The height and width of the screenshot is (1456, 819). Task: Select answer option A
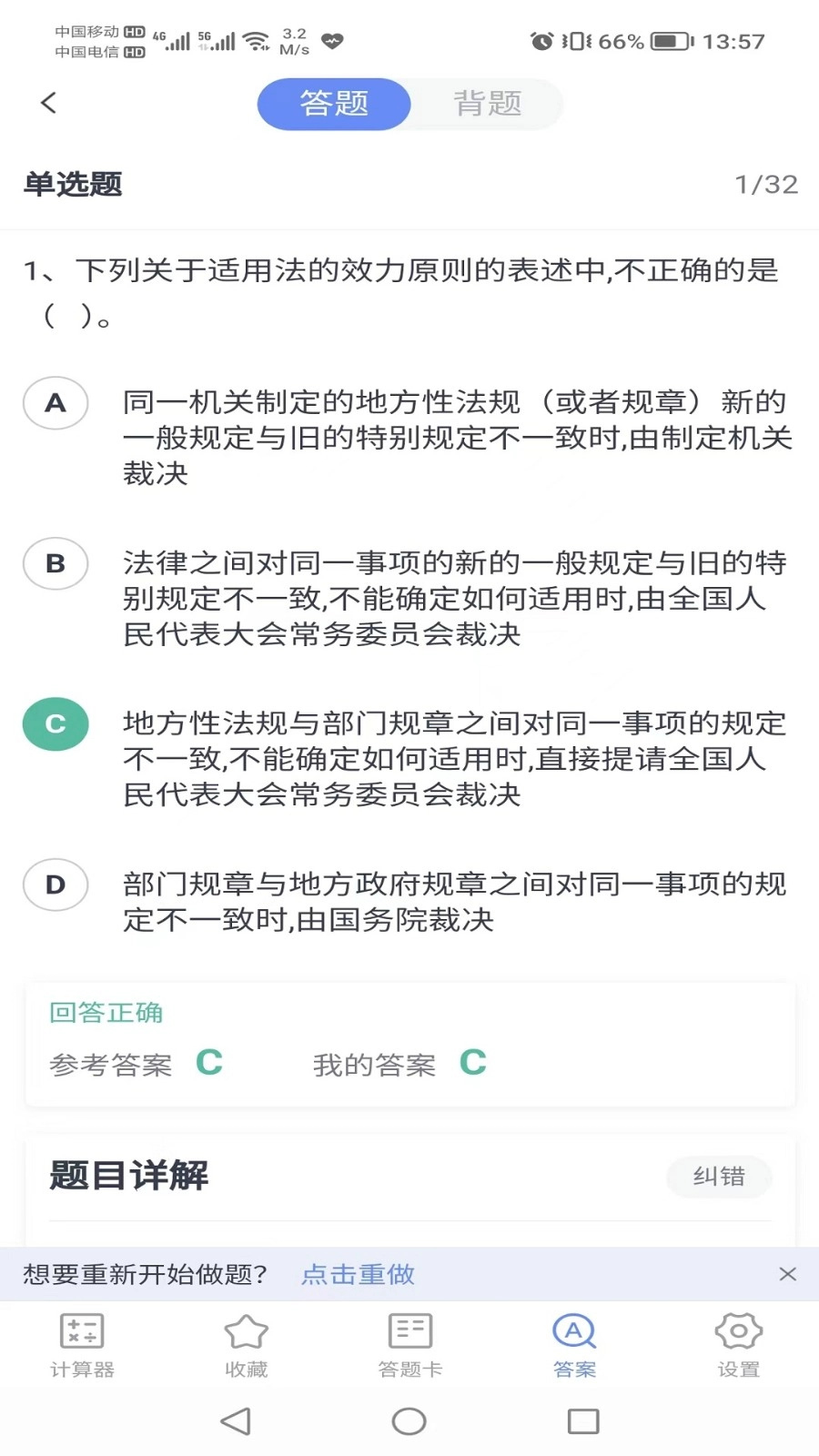coord(56,403)
